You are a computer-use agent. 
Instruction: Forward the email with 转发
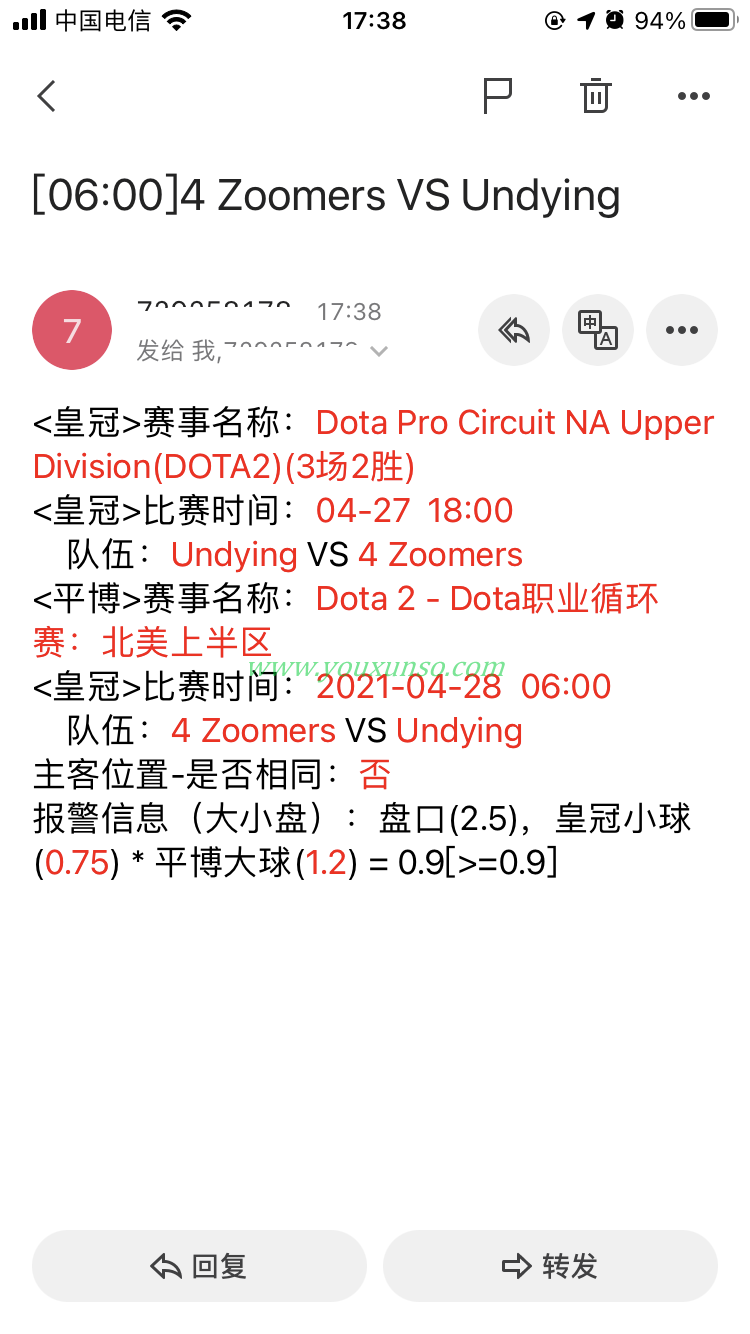pos(550,1266)
